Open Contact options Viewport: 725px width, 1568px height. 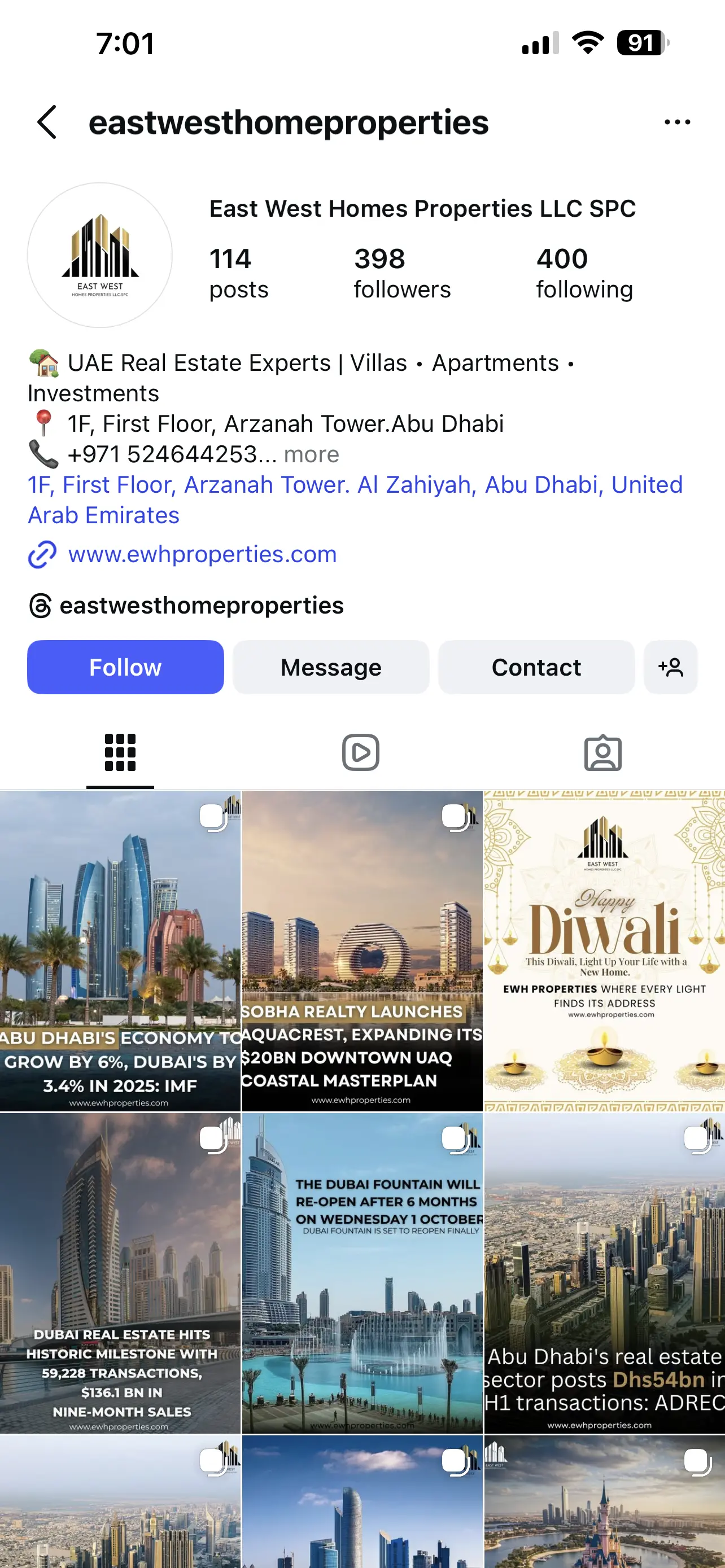pyautogui.click(x=536, y=667)
